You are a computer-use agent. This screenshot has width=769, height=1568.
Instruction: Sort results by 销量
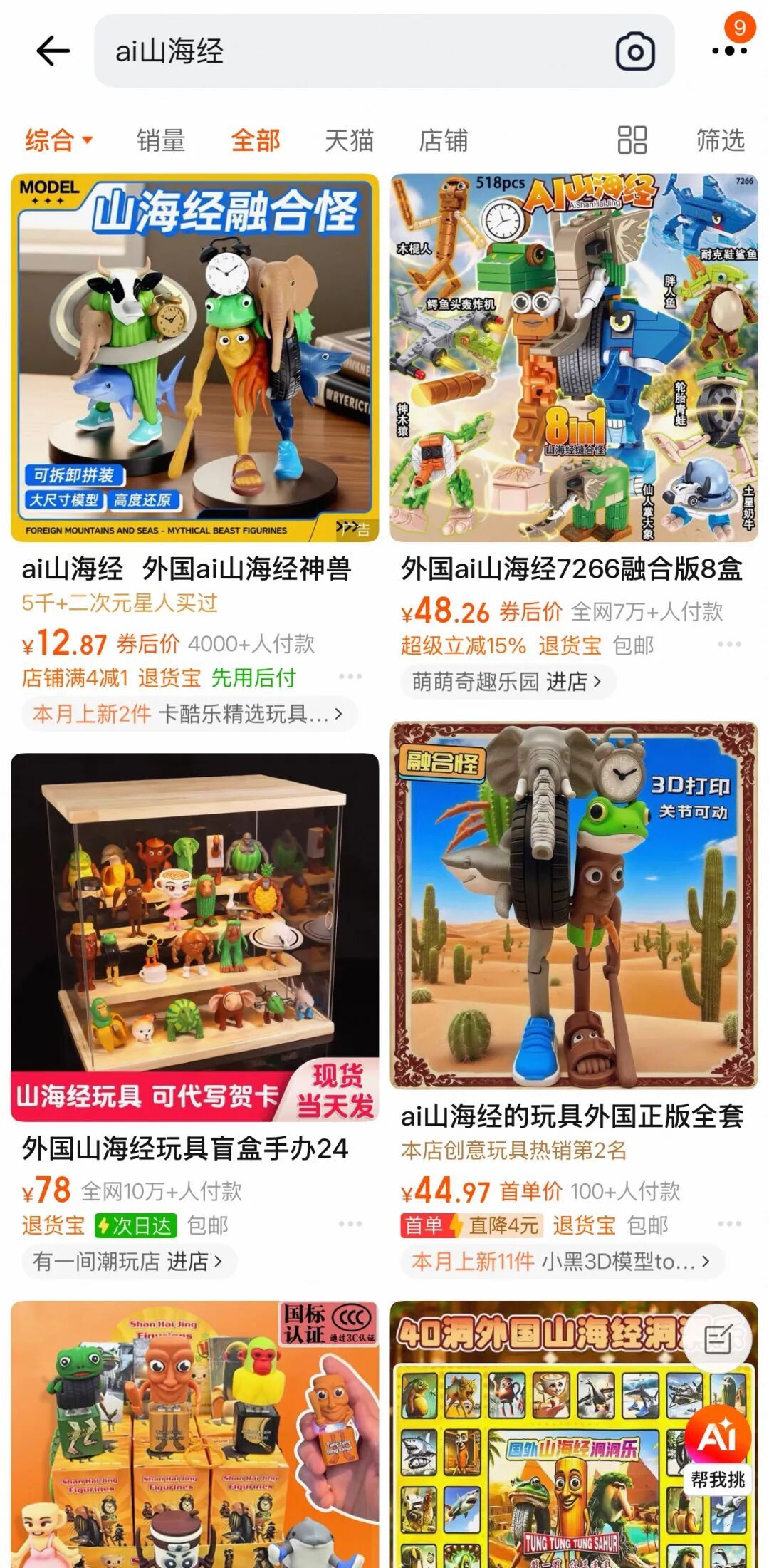point(161,140)
